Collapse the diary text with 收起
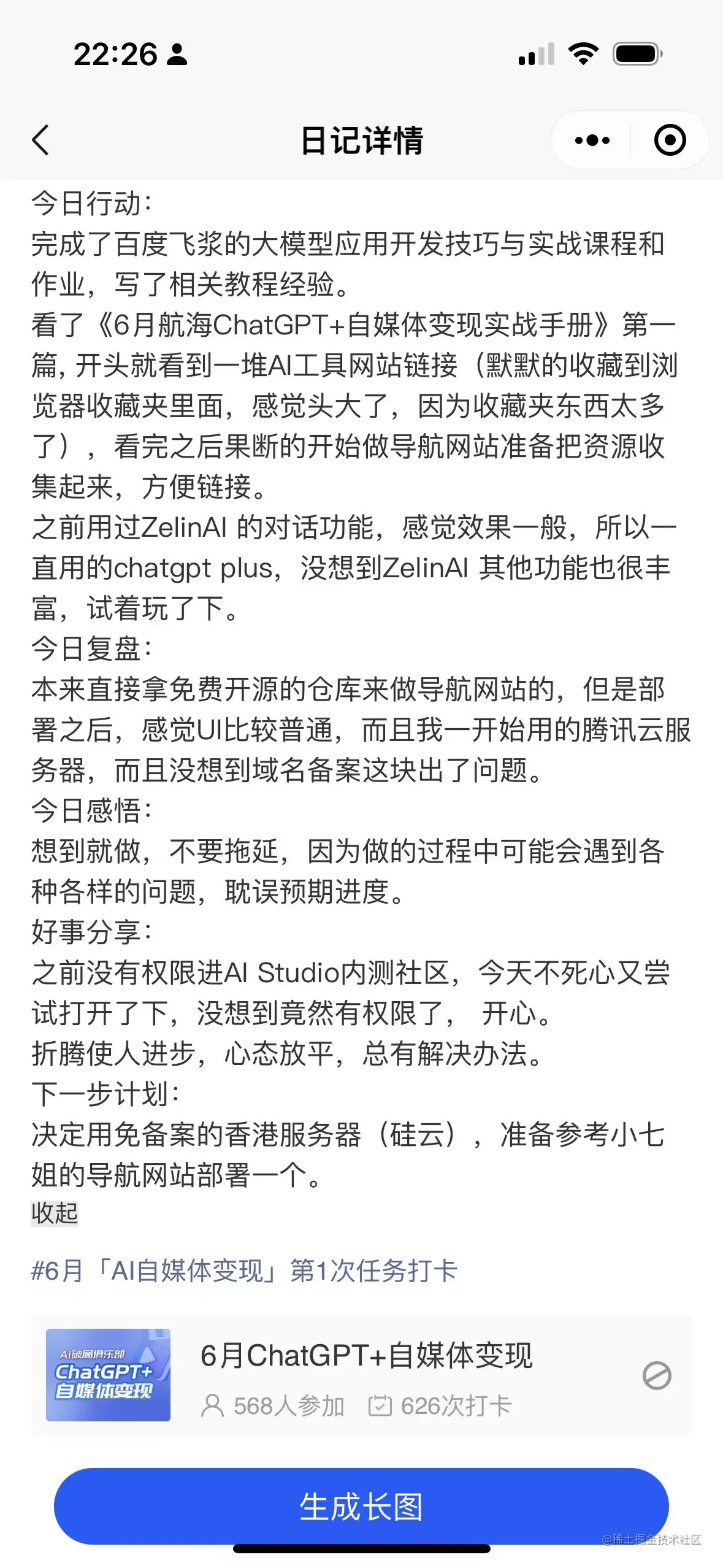 [x=55, y=1213]
